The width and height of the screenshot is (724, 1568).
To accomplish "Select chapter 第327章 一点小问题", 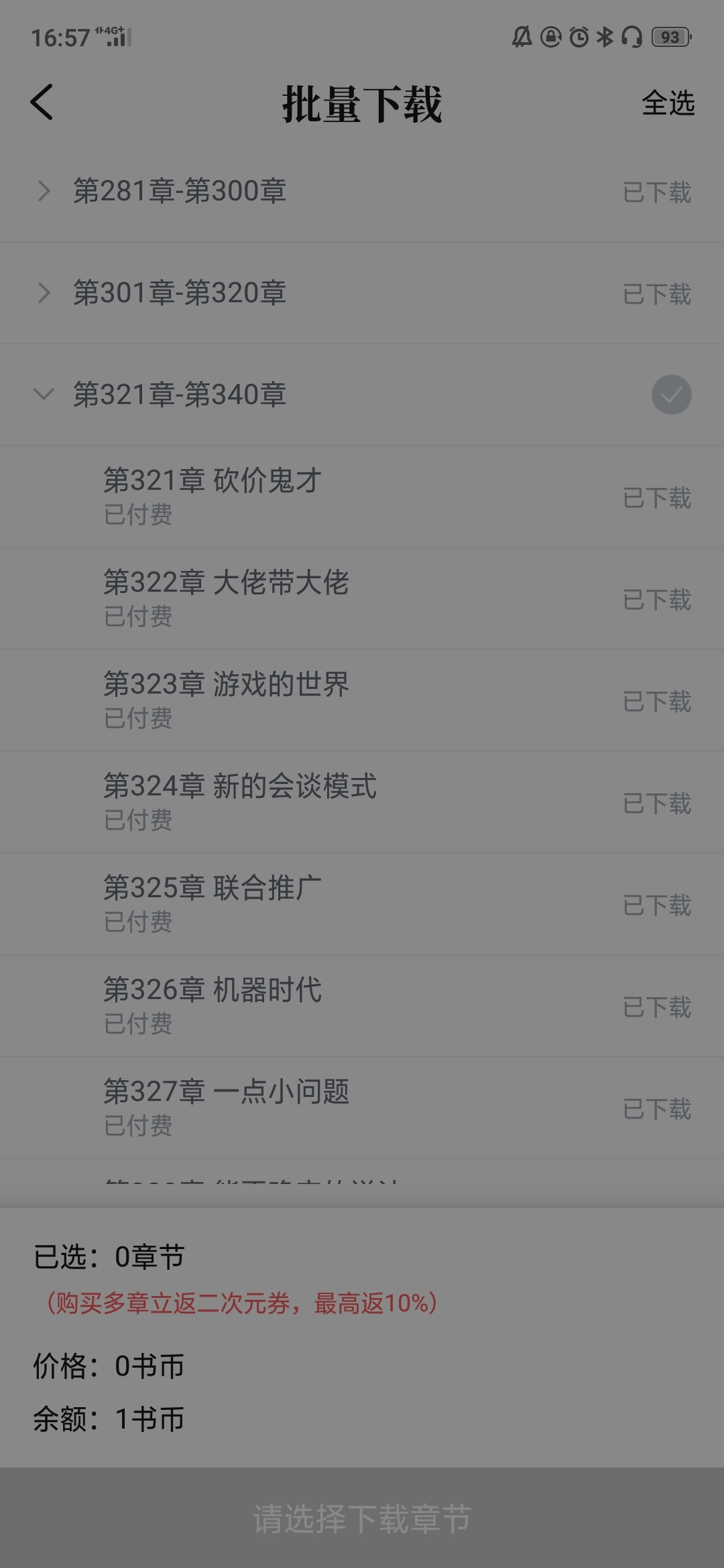I will point(362,1108).
